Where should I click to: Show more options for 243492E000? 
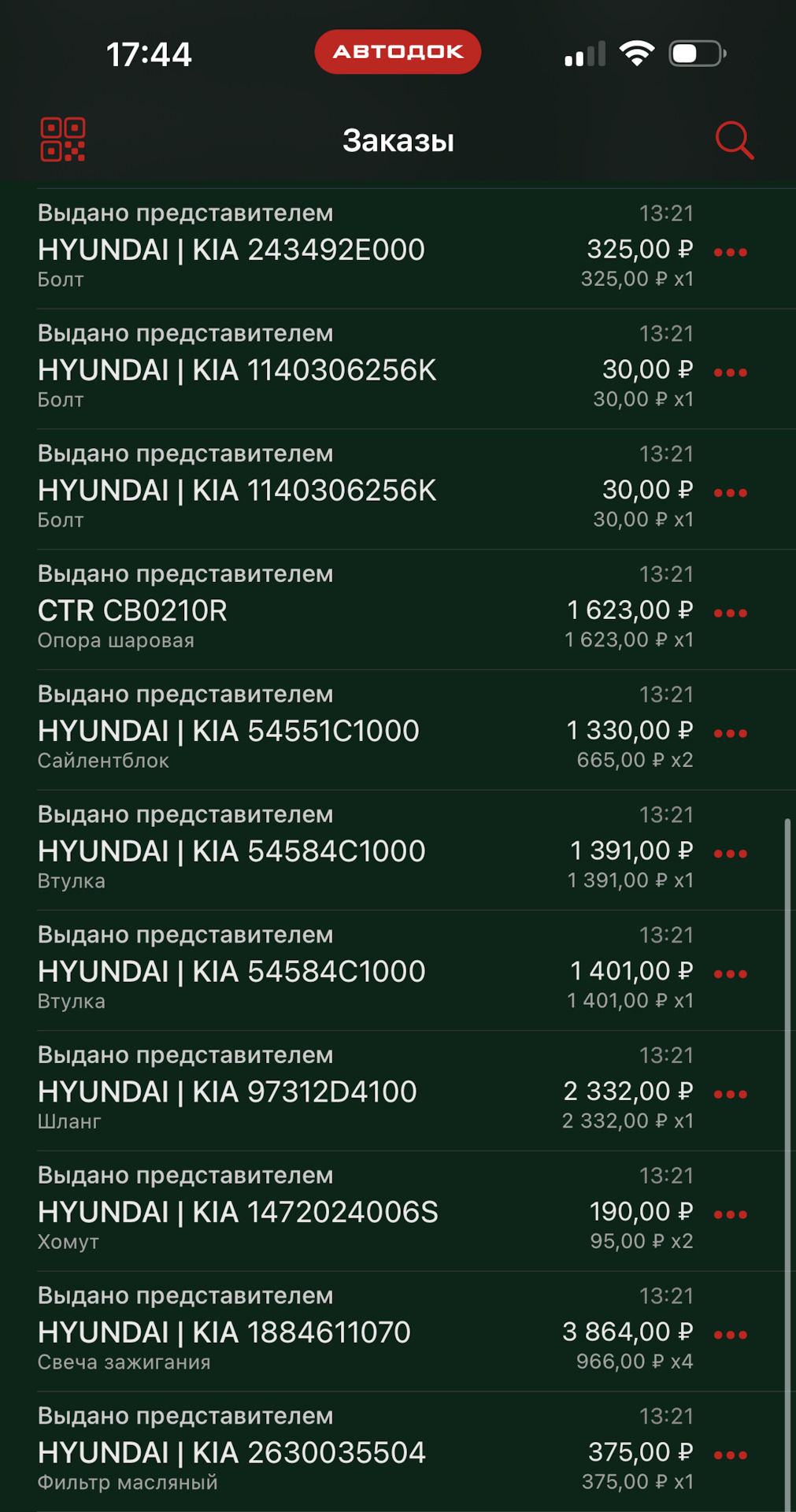point(730,252)
